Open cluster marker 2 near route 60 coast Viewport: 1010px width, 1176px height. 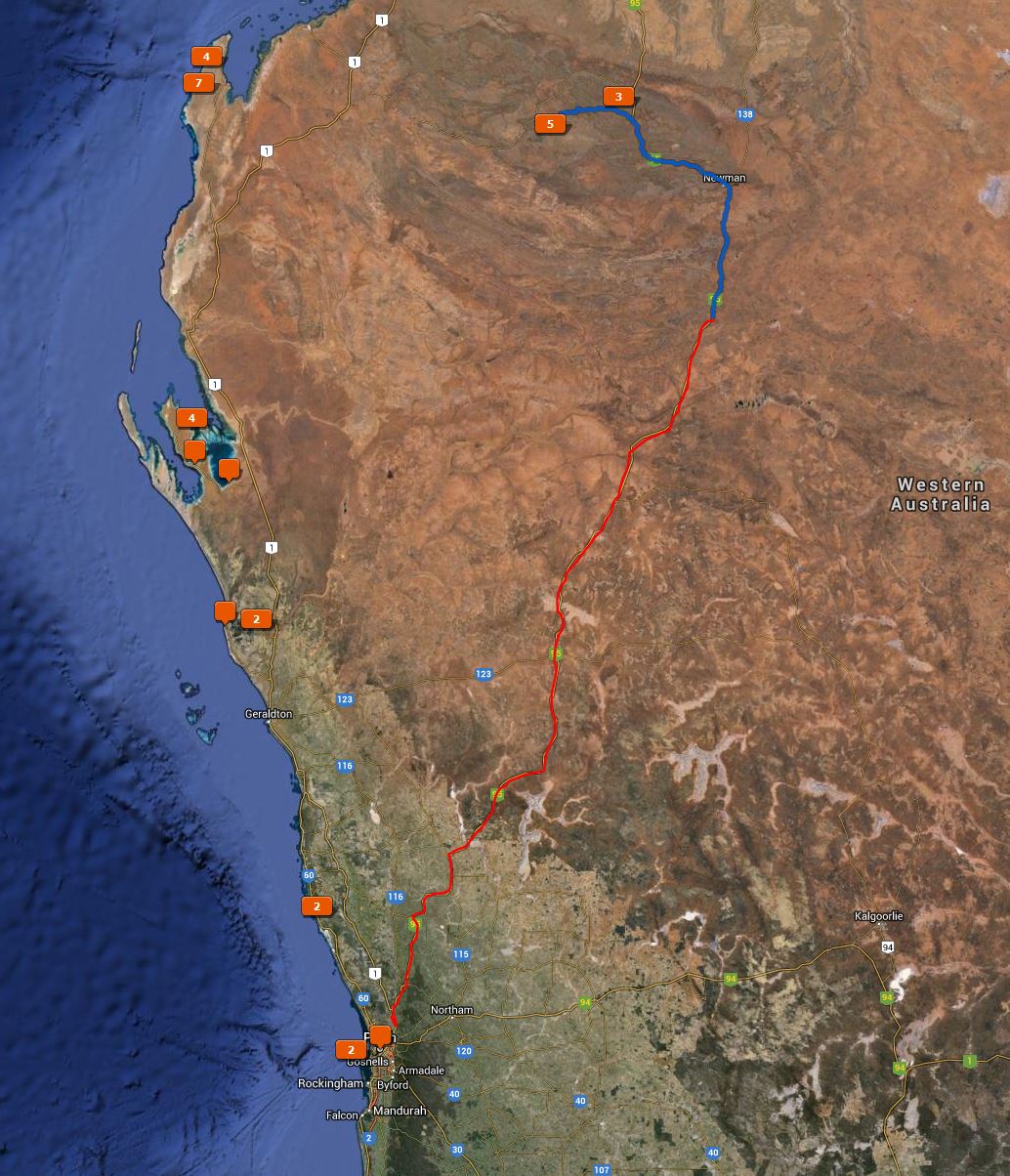[316, 906]
